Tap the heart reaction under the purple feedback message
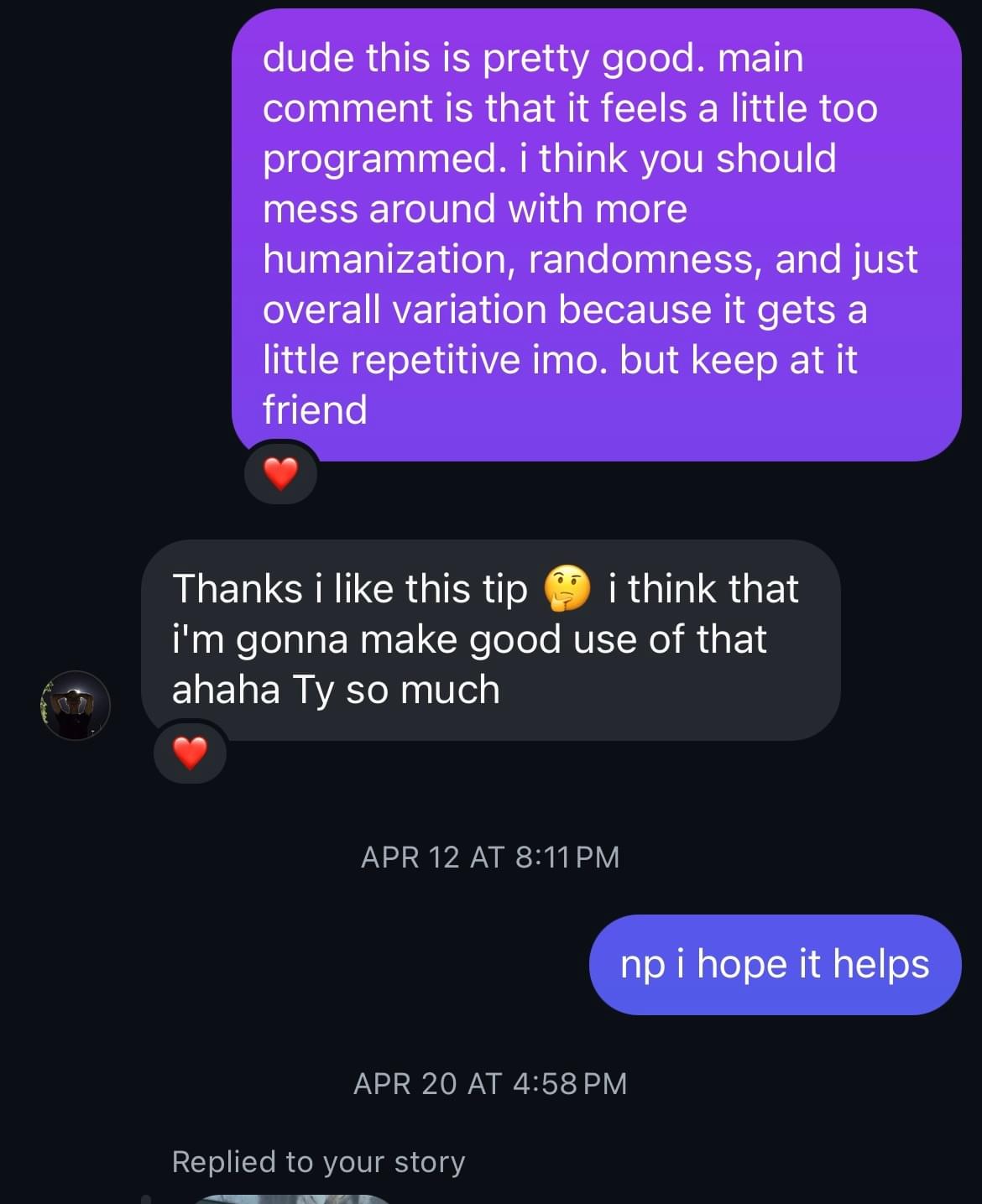Image resolution: width=982 pixels, height=1204 pixels. click(280, 474)
